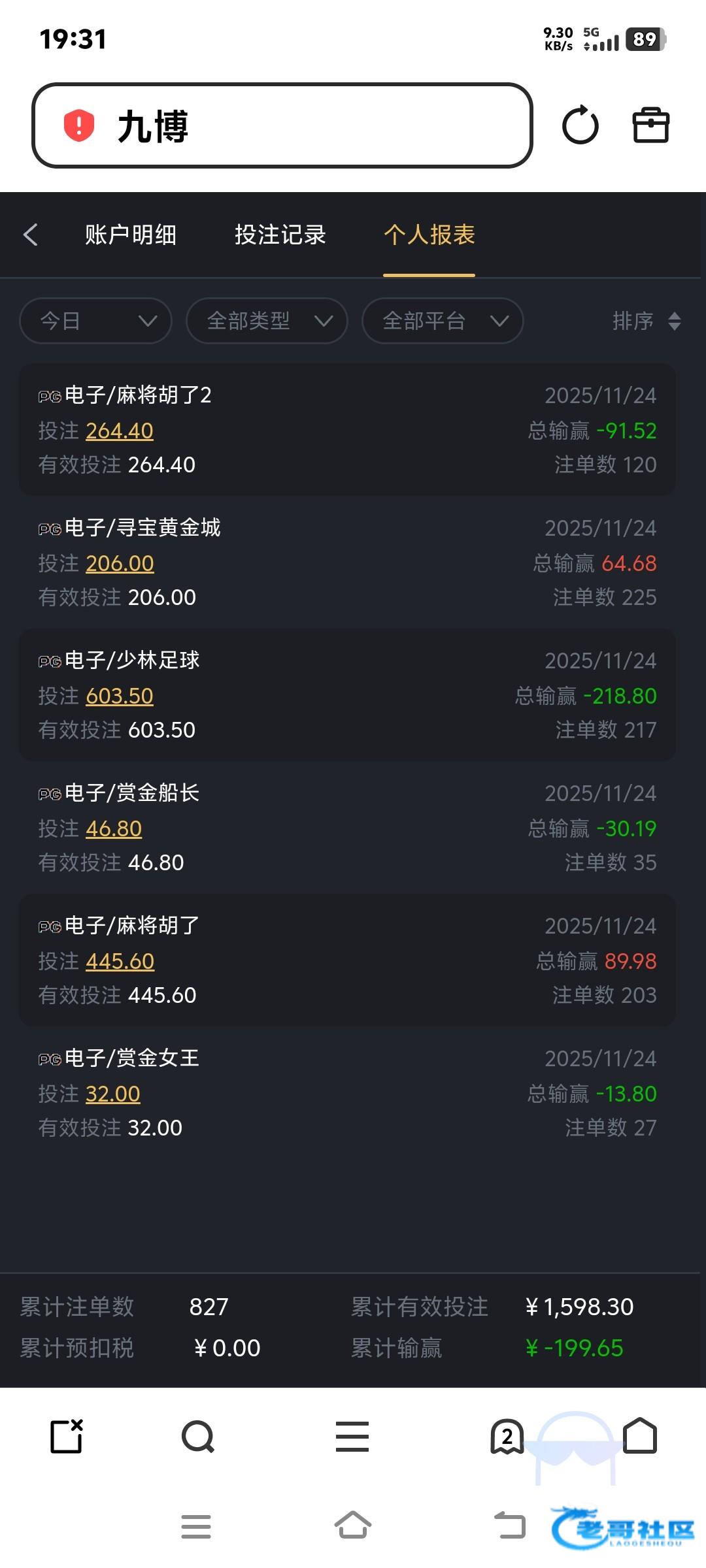This screenshot has width=706, height=1568.
Task: Open bet amount 32.00 for 赏金女王
Action: tap(113, 1094)
